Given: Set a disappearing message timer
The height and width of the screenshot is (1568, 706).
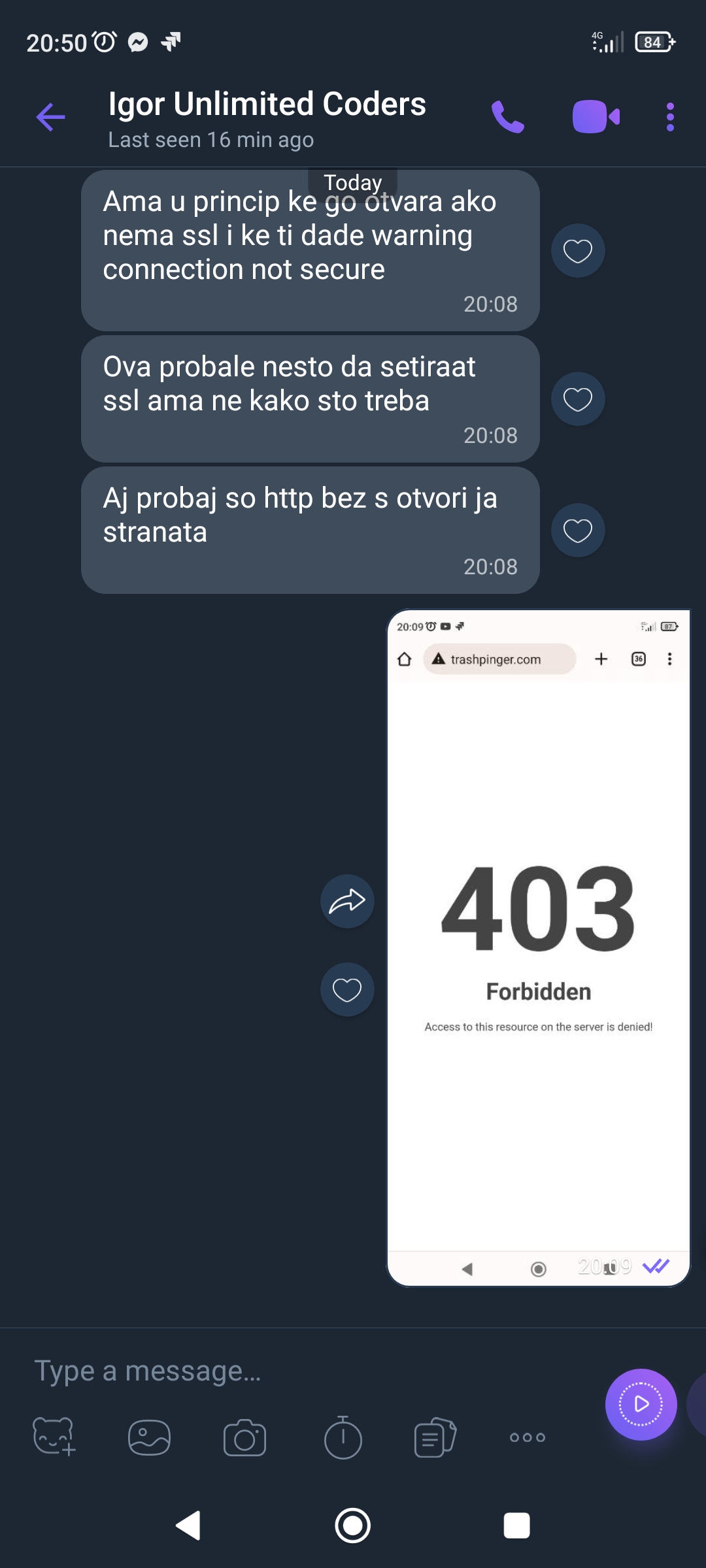Looking at the screenshot, I should coord(343,1437).
